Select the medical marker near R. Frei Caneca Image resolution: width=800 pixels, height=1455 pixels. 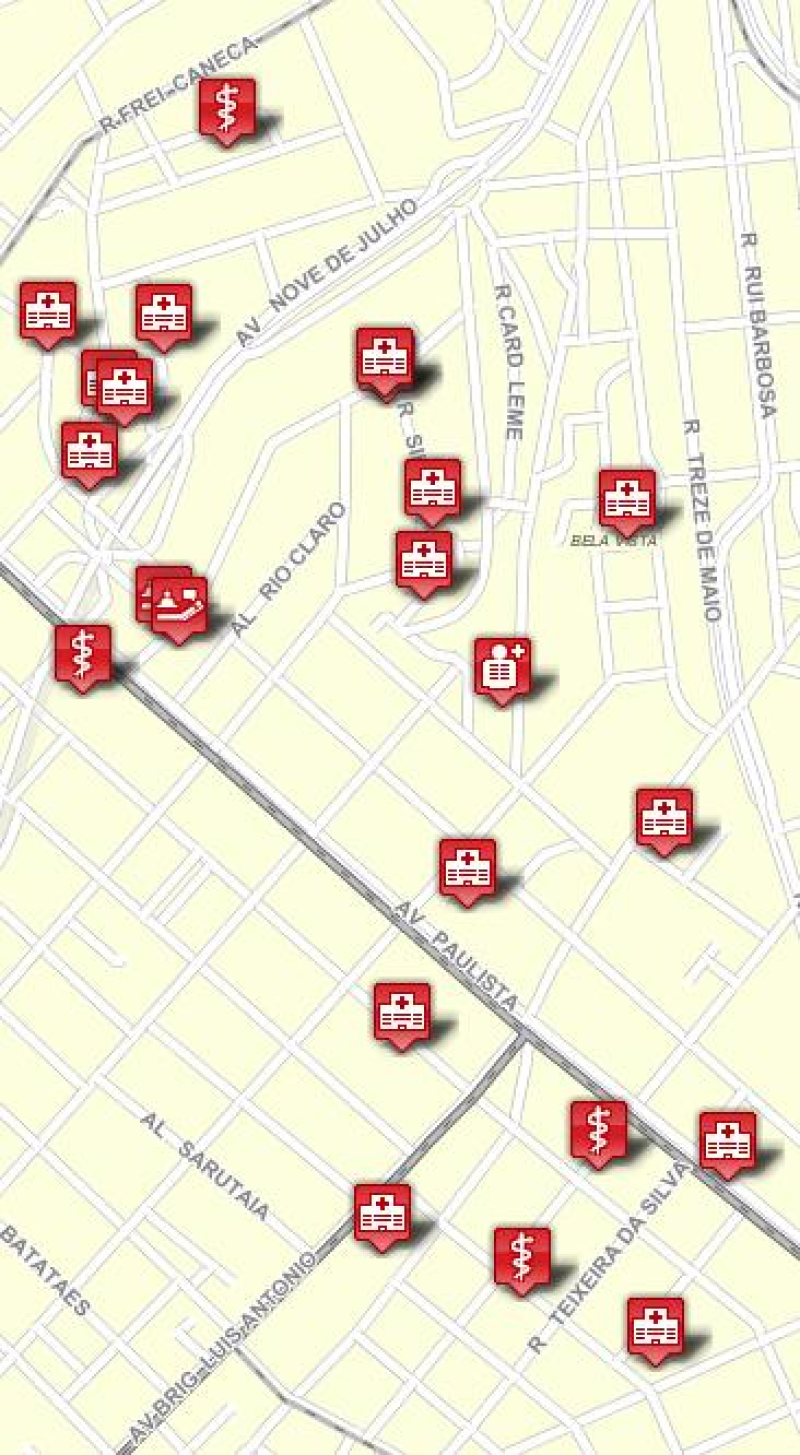[227, 106]
